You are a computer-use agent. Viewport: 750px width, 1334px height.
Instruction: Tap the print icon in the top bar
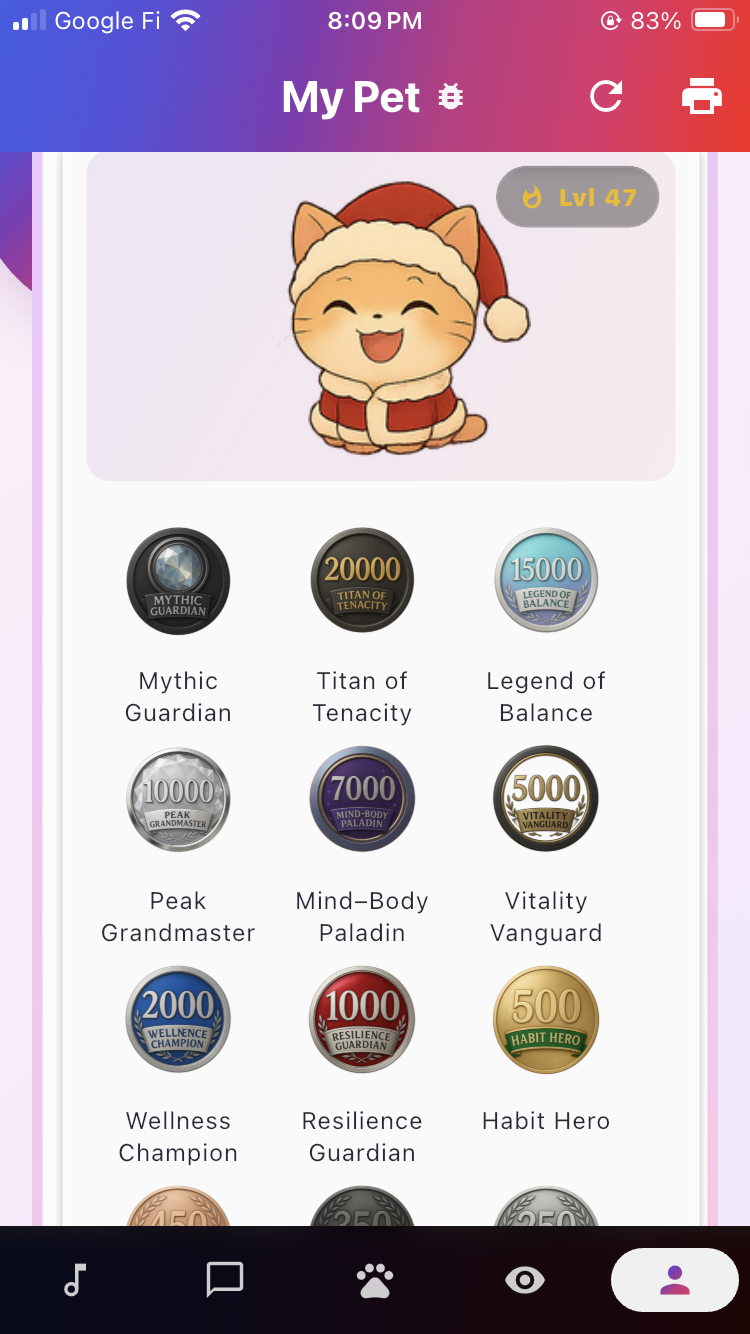(x=701, y=97)
